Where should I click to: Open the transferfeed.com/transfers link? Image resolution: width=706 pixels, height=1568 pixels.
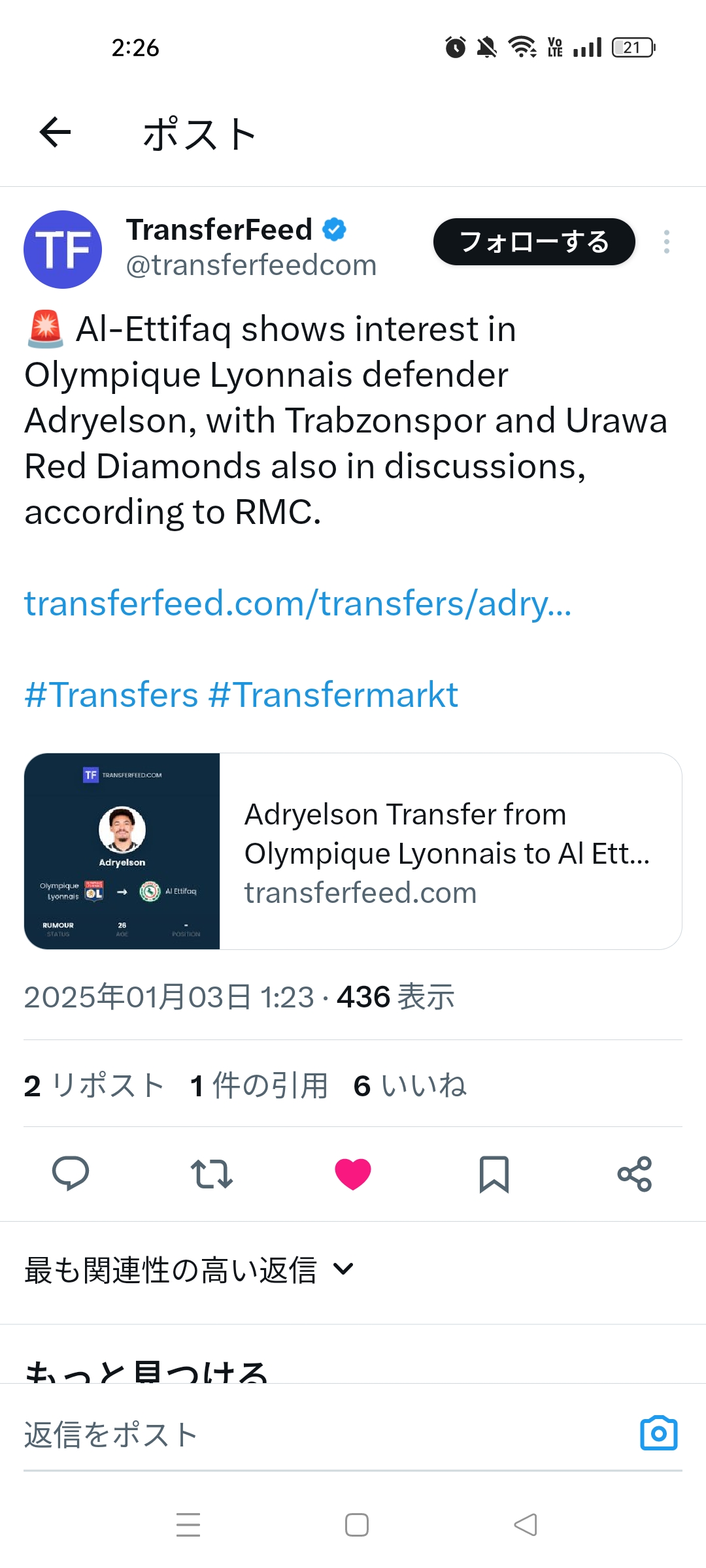pyautogui.click(x=297, y=603)
